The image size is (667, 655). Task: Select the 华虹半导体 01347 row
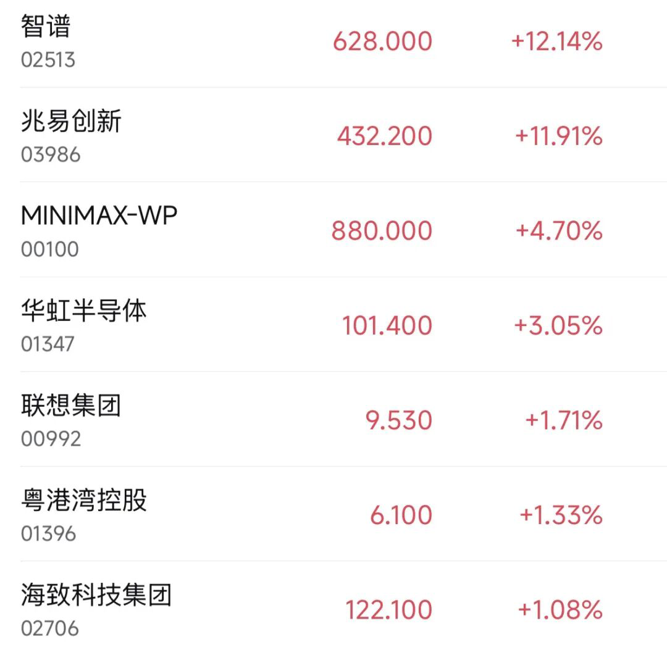pyautogui.click(x=333, y=325)
